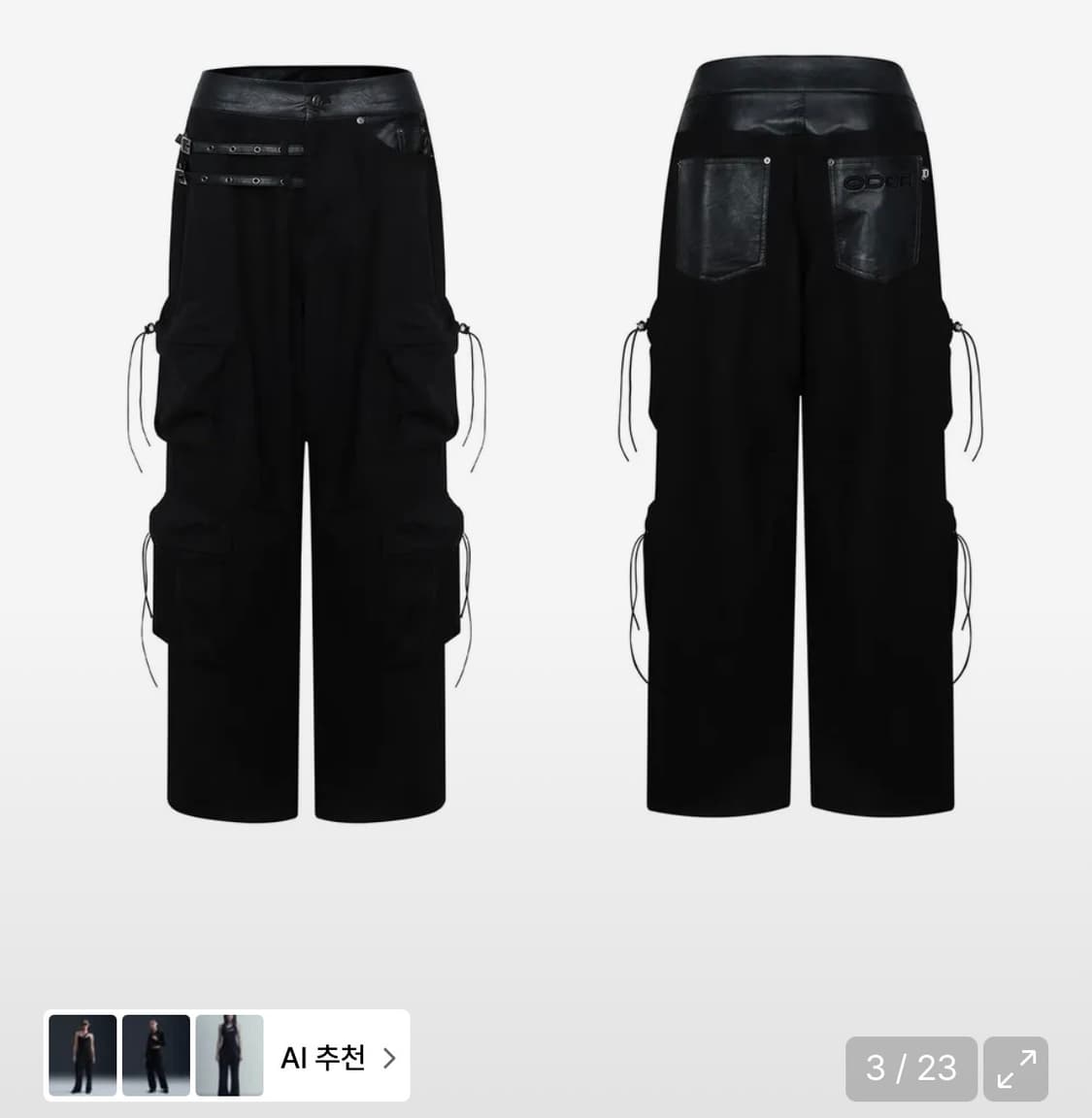
Task: Tap the diagonal arrows icon to enlarge photo
Action: 1015,1069
